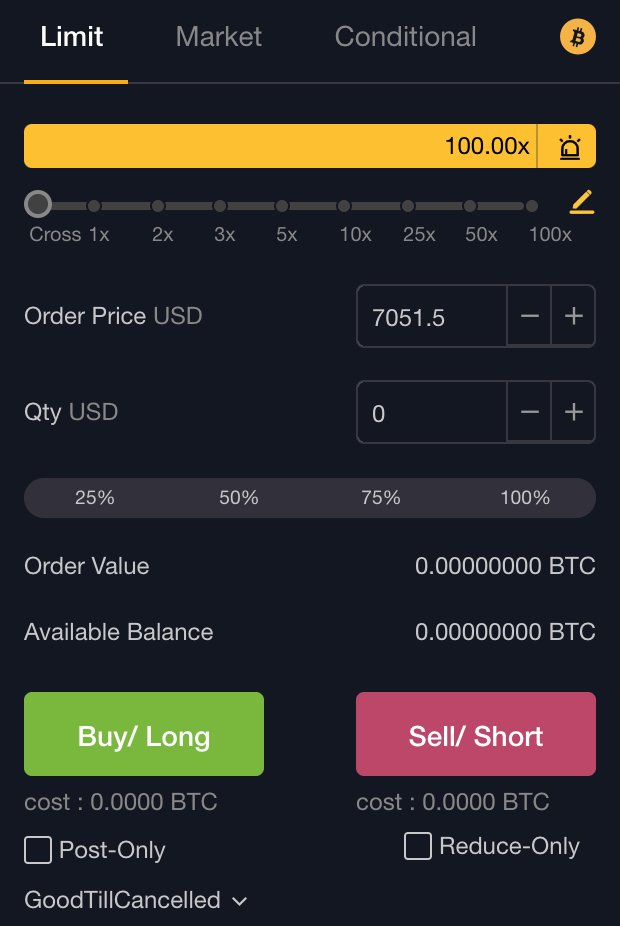Check the Post-Only checkbox
This screenshot has height=926, width=620.
click(38, 850)
